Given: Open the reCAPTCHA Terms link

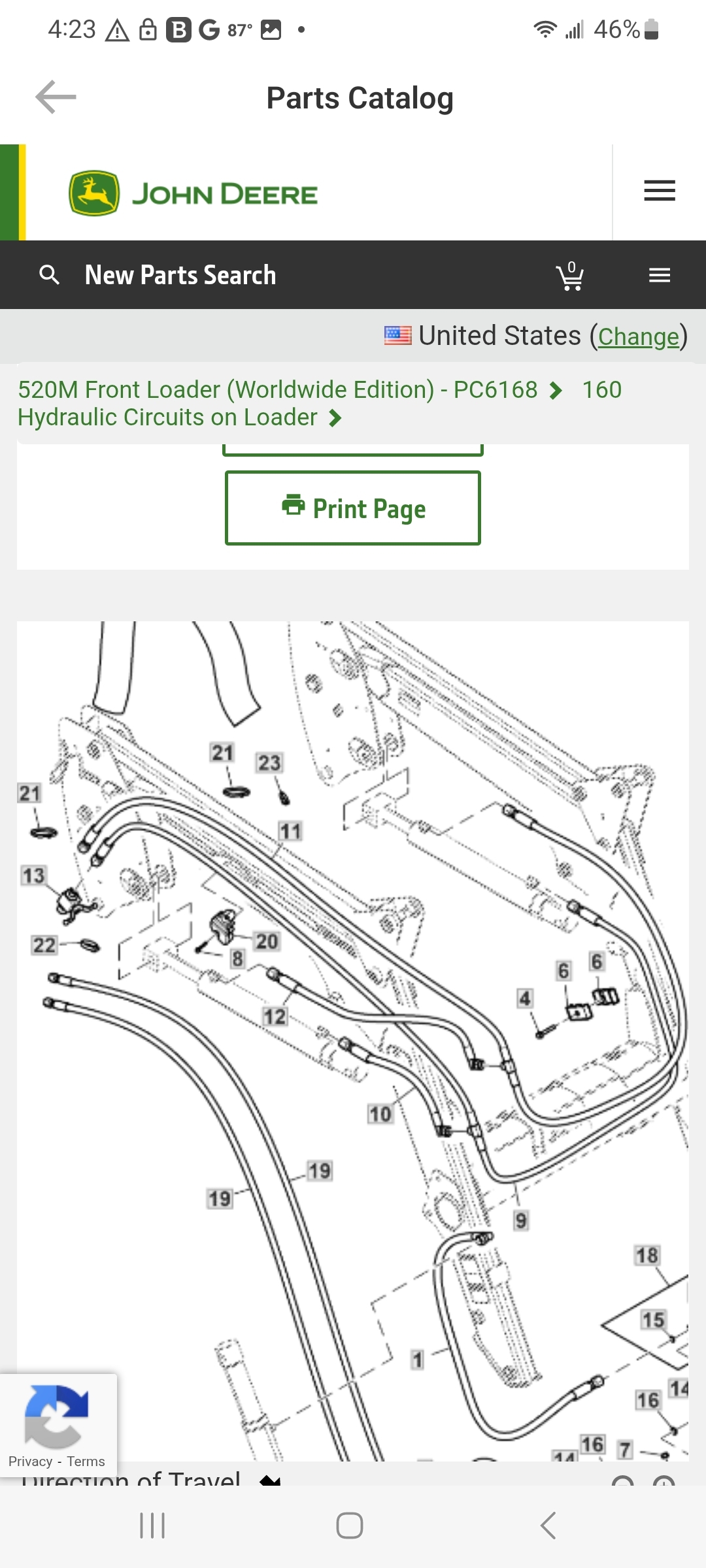Looking at the screenshot, I should (x=86, y=1462).
